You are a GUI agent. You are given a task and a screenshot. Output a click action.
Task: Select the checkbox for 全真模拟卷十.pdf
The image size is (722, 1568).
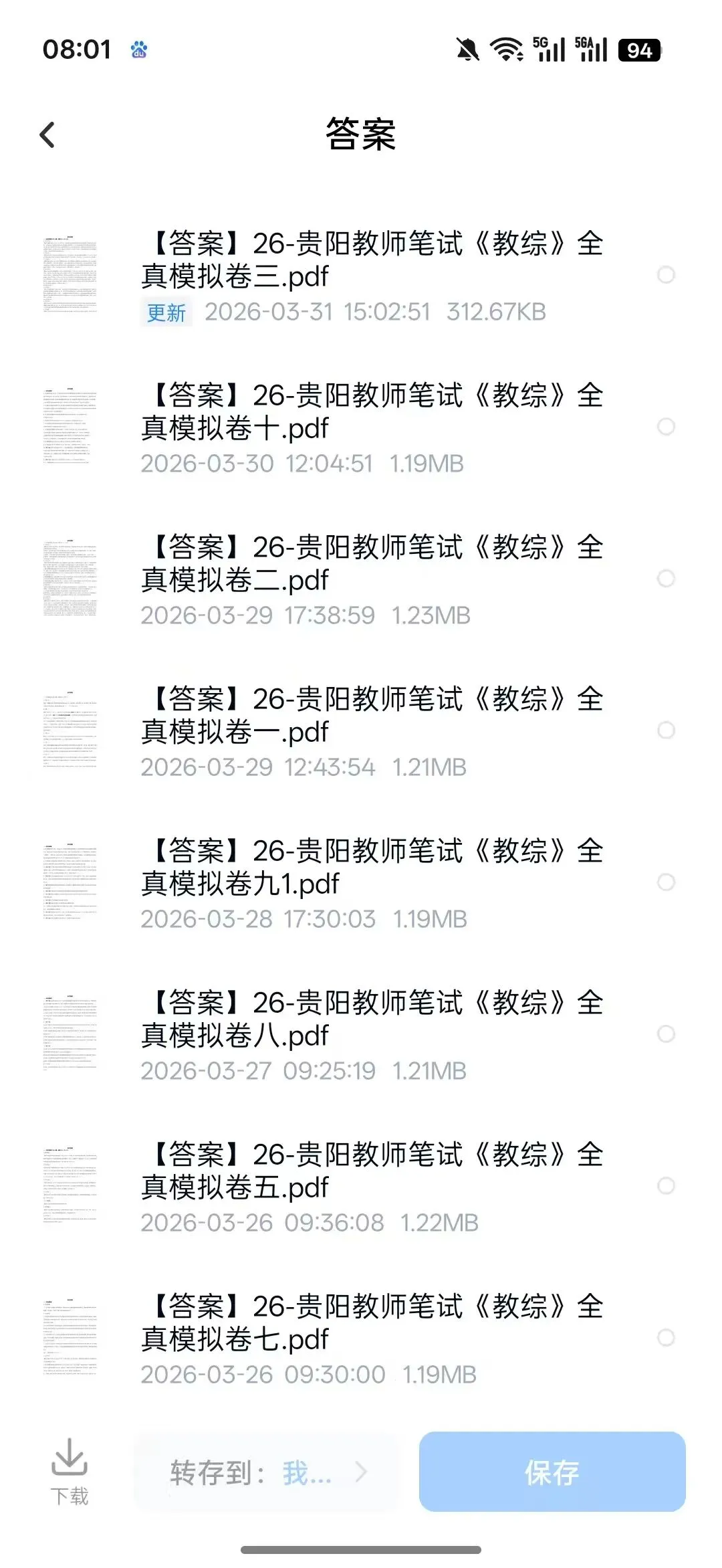click(666, 427)
